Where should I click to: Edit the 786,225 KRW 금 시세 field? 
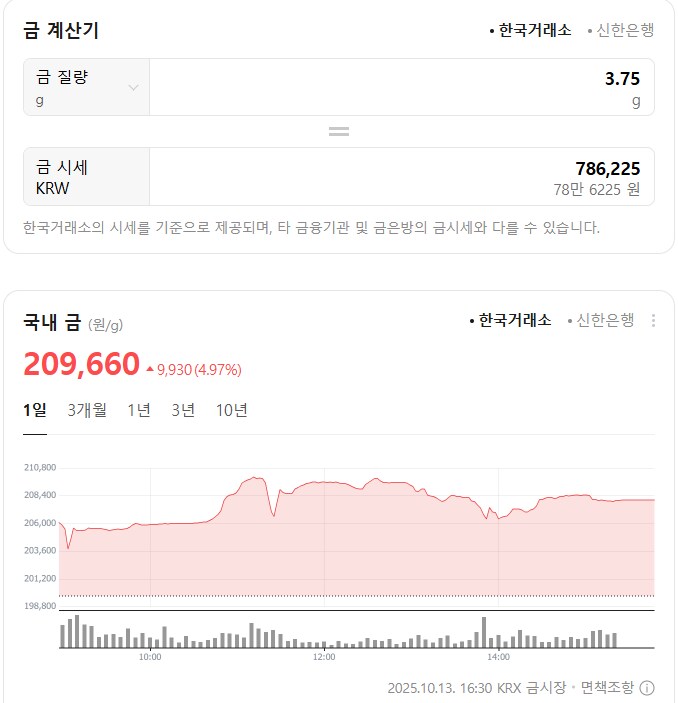point(400,177)
